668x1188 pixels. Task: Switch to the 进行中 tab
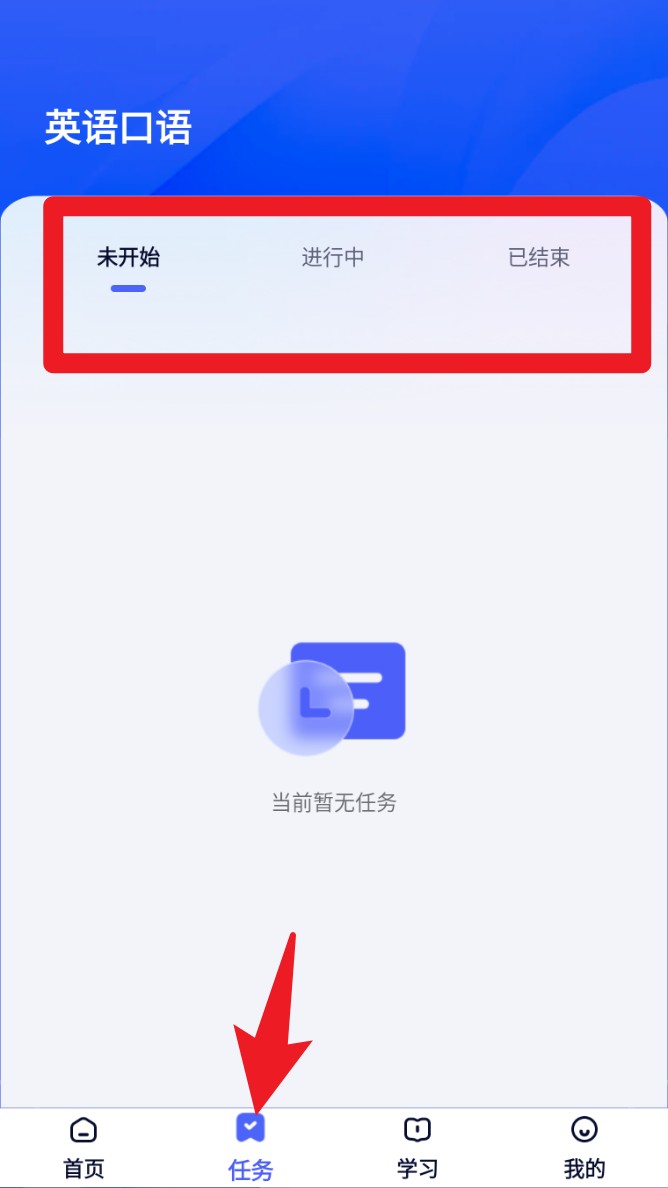coord(333,258)
